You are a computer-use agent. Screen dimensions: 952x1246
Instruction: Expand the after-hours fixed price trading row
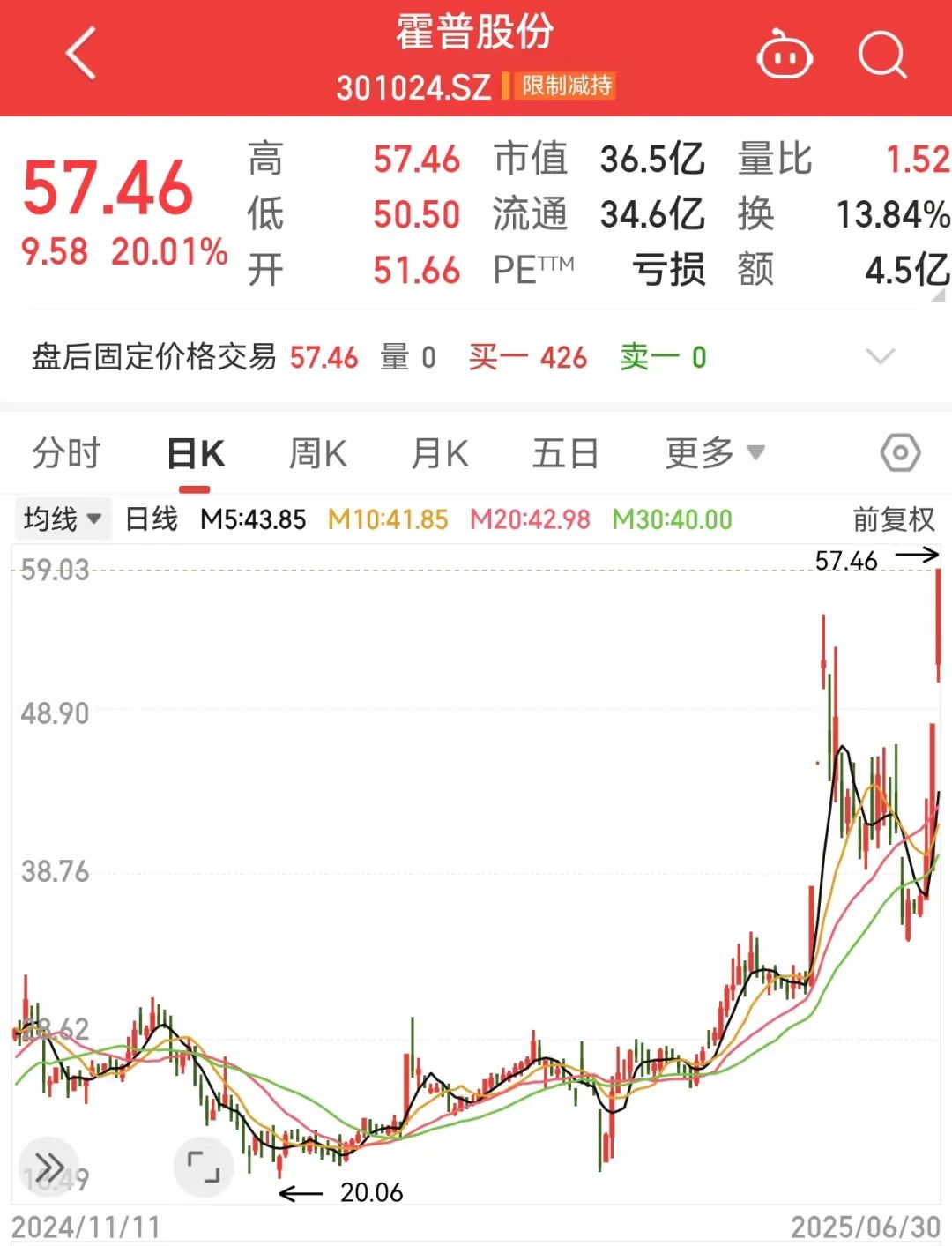click(x=880, y=356)
